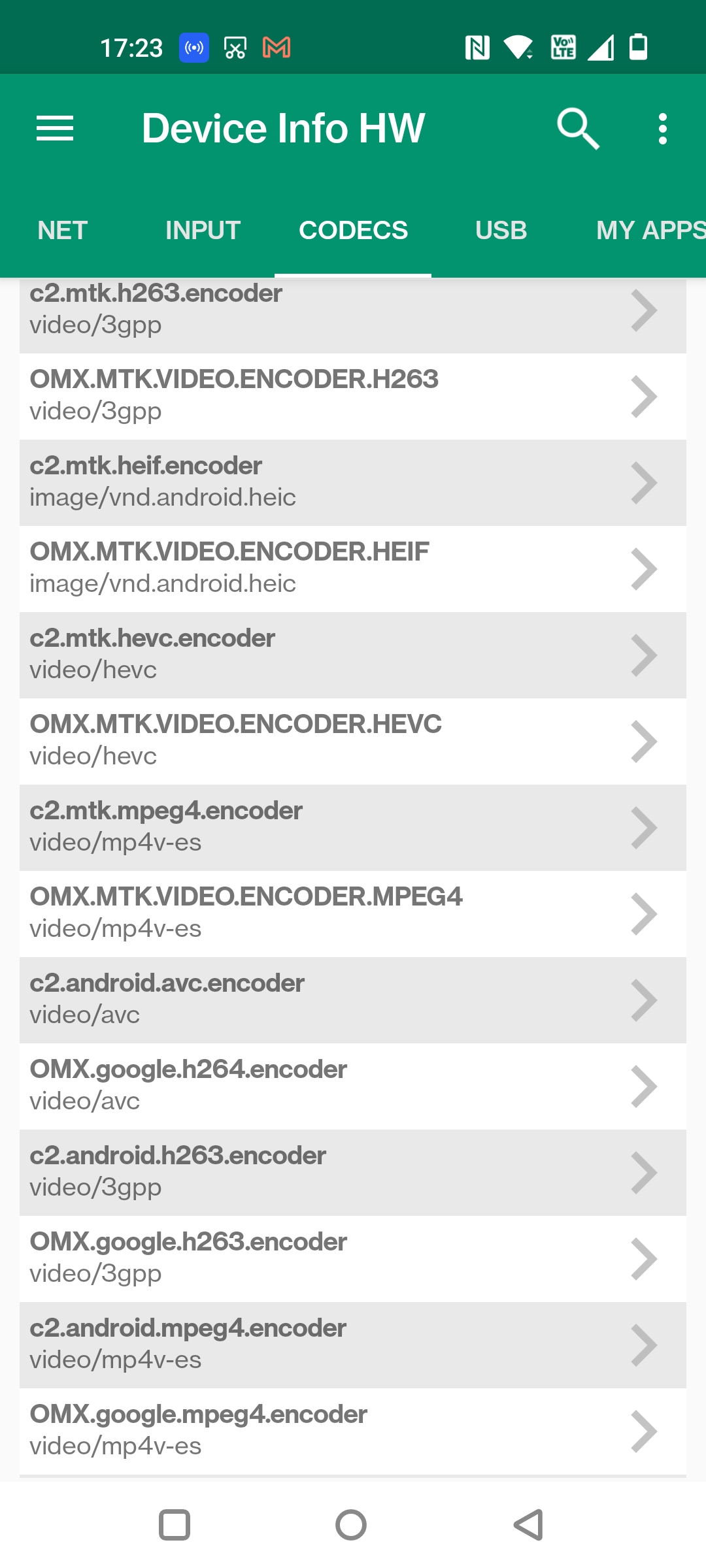Image resolution: width=706 pixels, height=1568 pixels.
Task: Open c2.mtk.mpeg4.encoder codec details
Action: [353, 827]
